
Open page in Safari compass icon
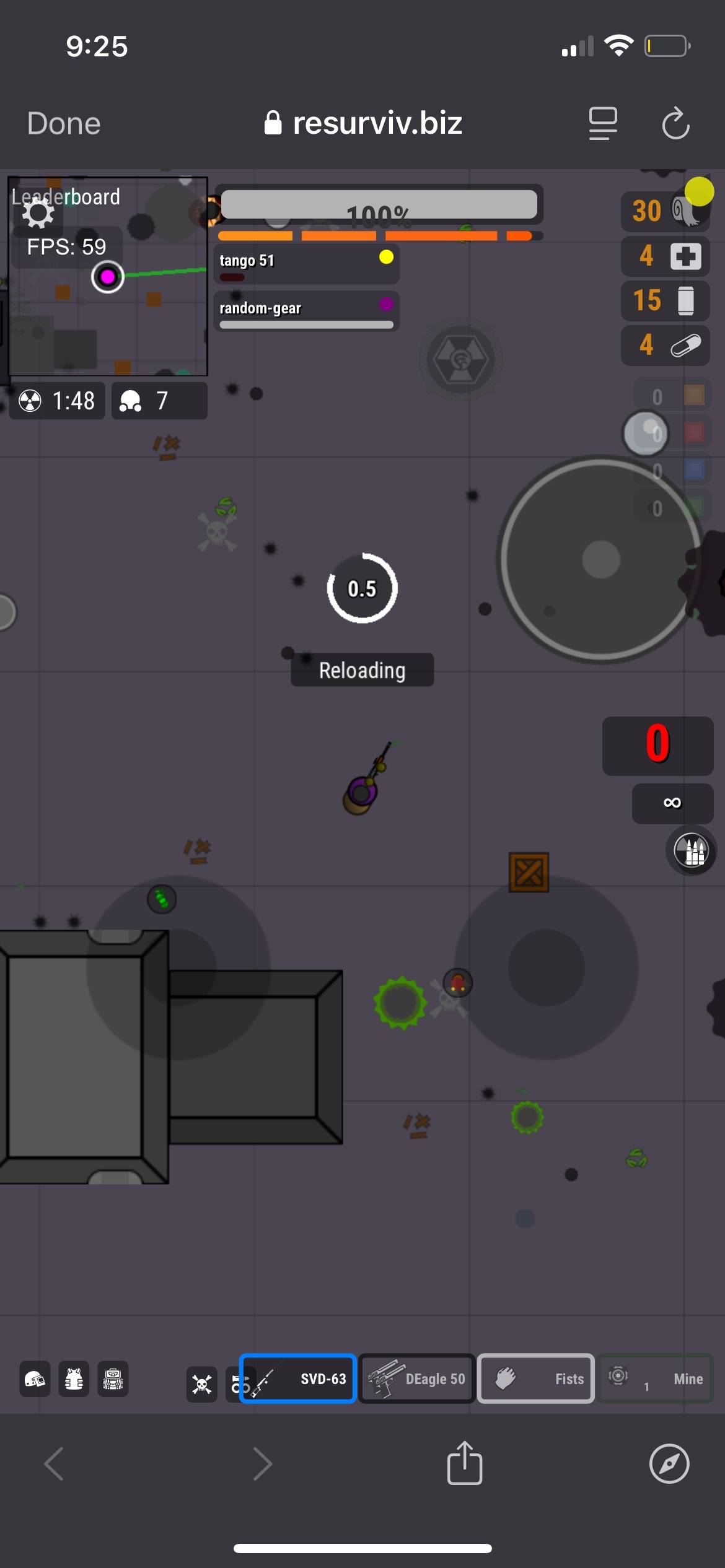pyautogui.click(x=669, y=1463)
